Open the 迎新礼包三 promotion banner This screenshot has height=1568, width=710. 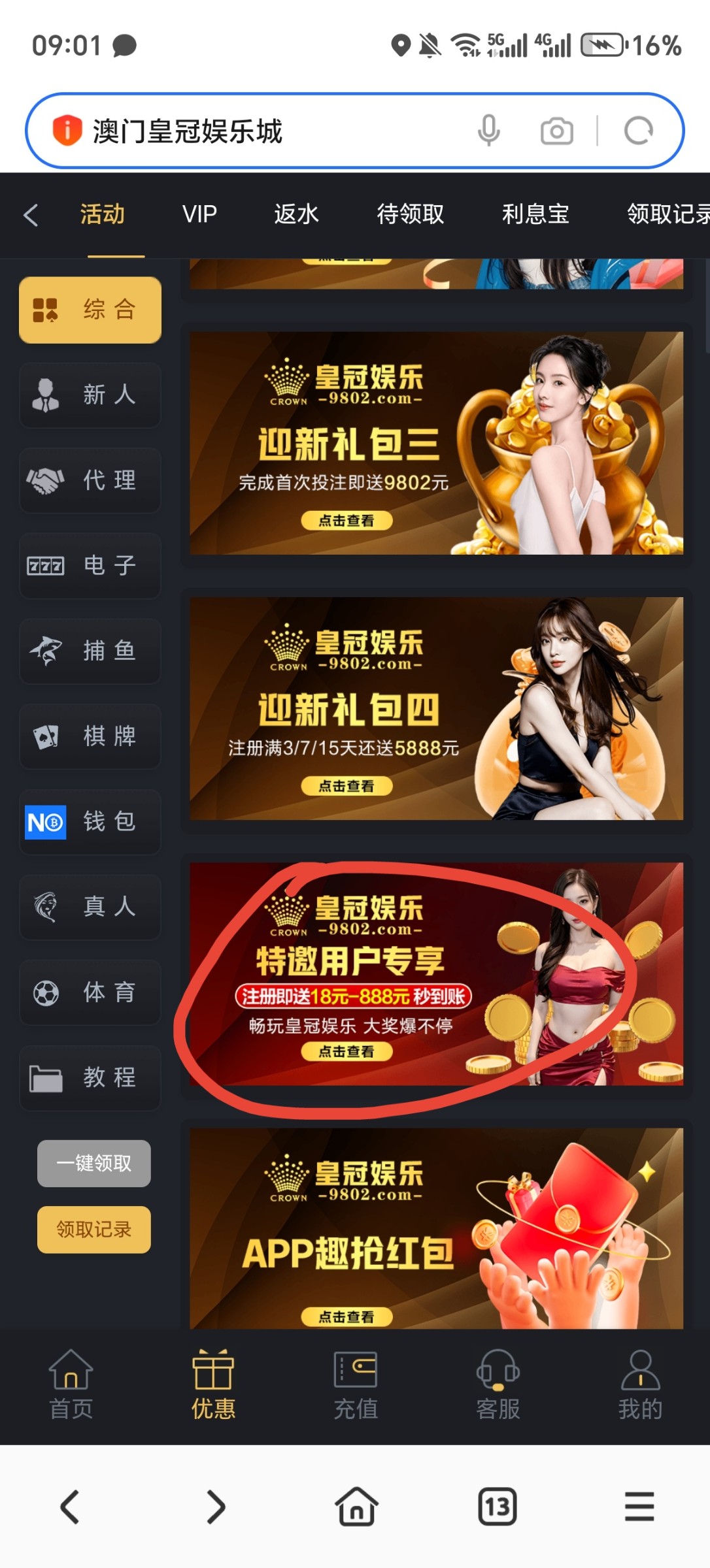pos(436,444)
